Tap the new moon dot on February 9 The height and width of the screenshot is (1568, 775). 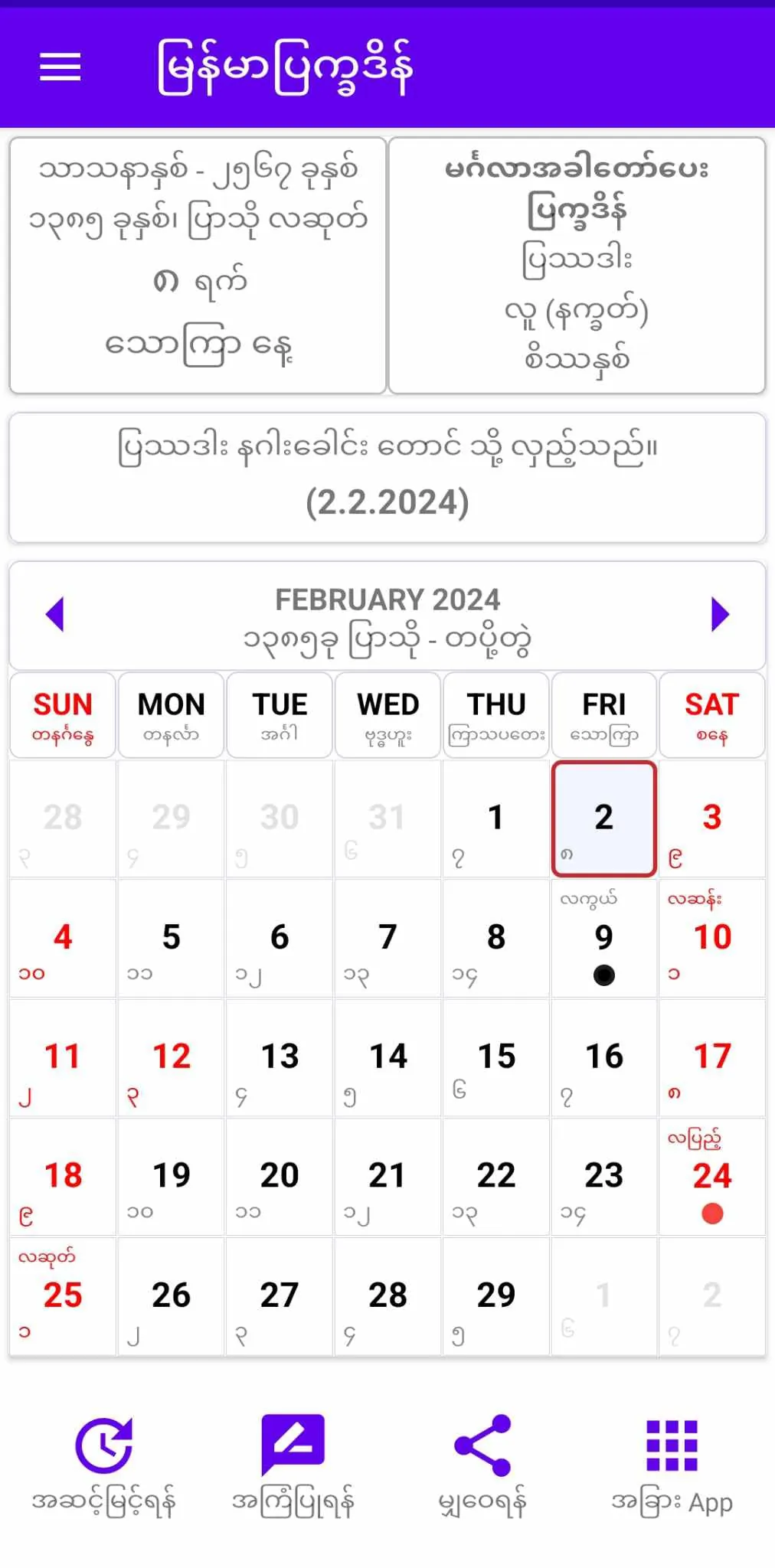pos(604,974)
